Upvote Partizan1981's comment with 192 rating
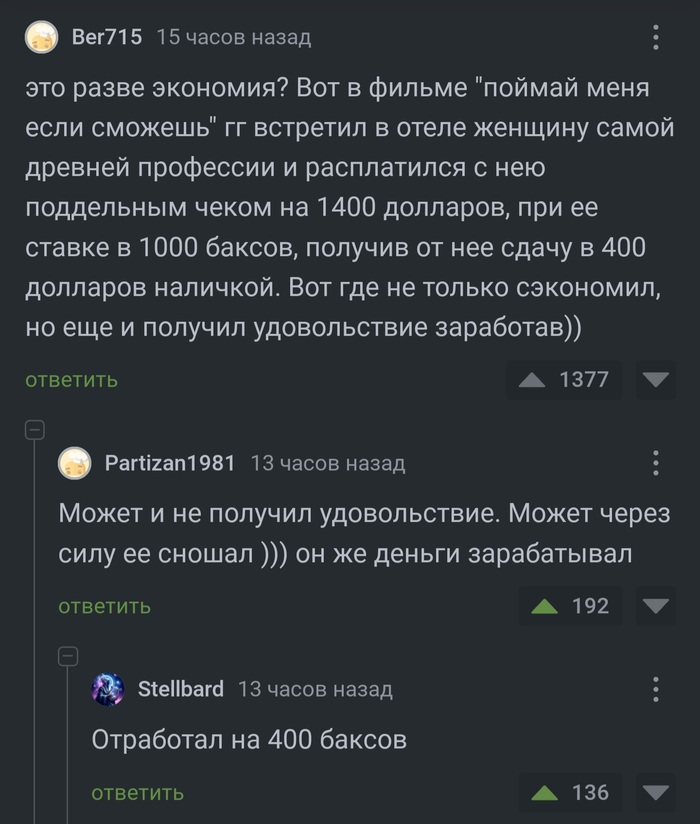This screenshot has height=824, width=700. click(545, 606)
